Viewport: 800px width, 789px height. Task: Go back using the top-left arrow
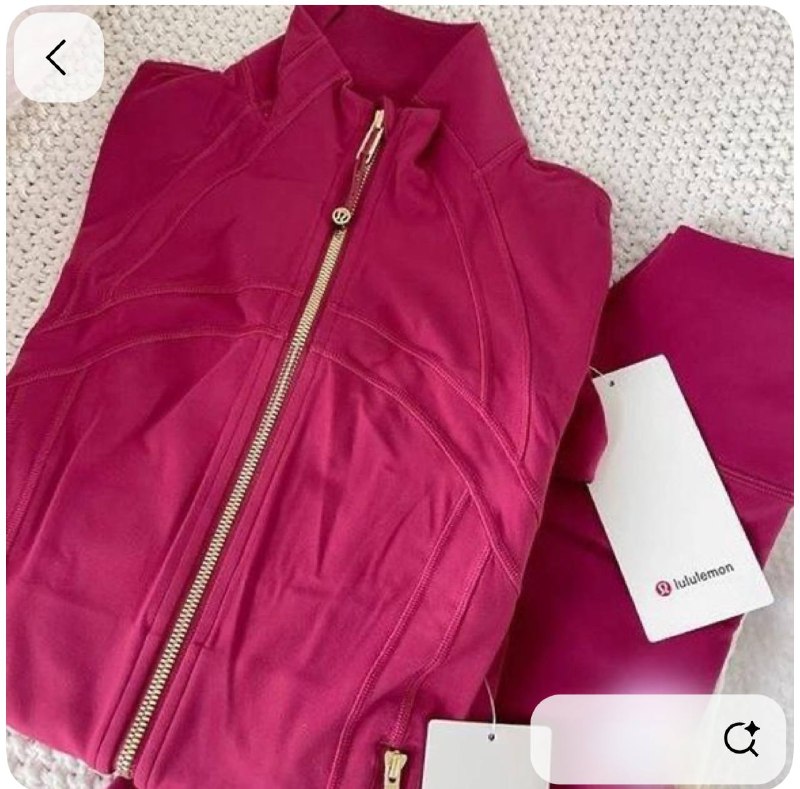(57, 58)
